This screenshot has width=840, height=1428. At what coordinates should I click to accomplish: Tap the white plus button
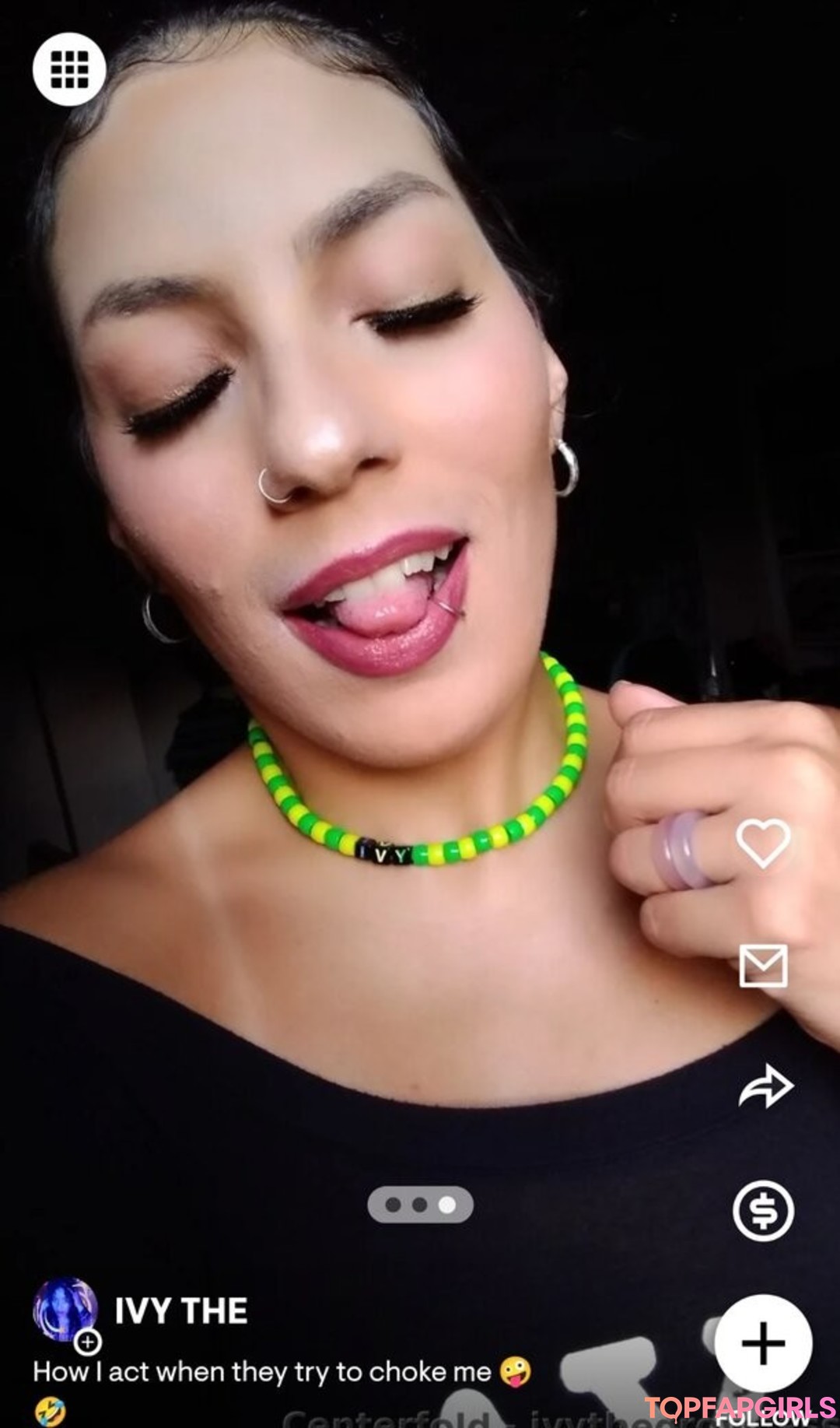click(x=763, y=1342)
